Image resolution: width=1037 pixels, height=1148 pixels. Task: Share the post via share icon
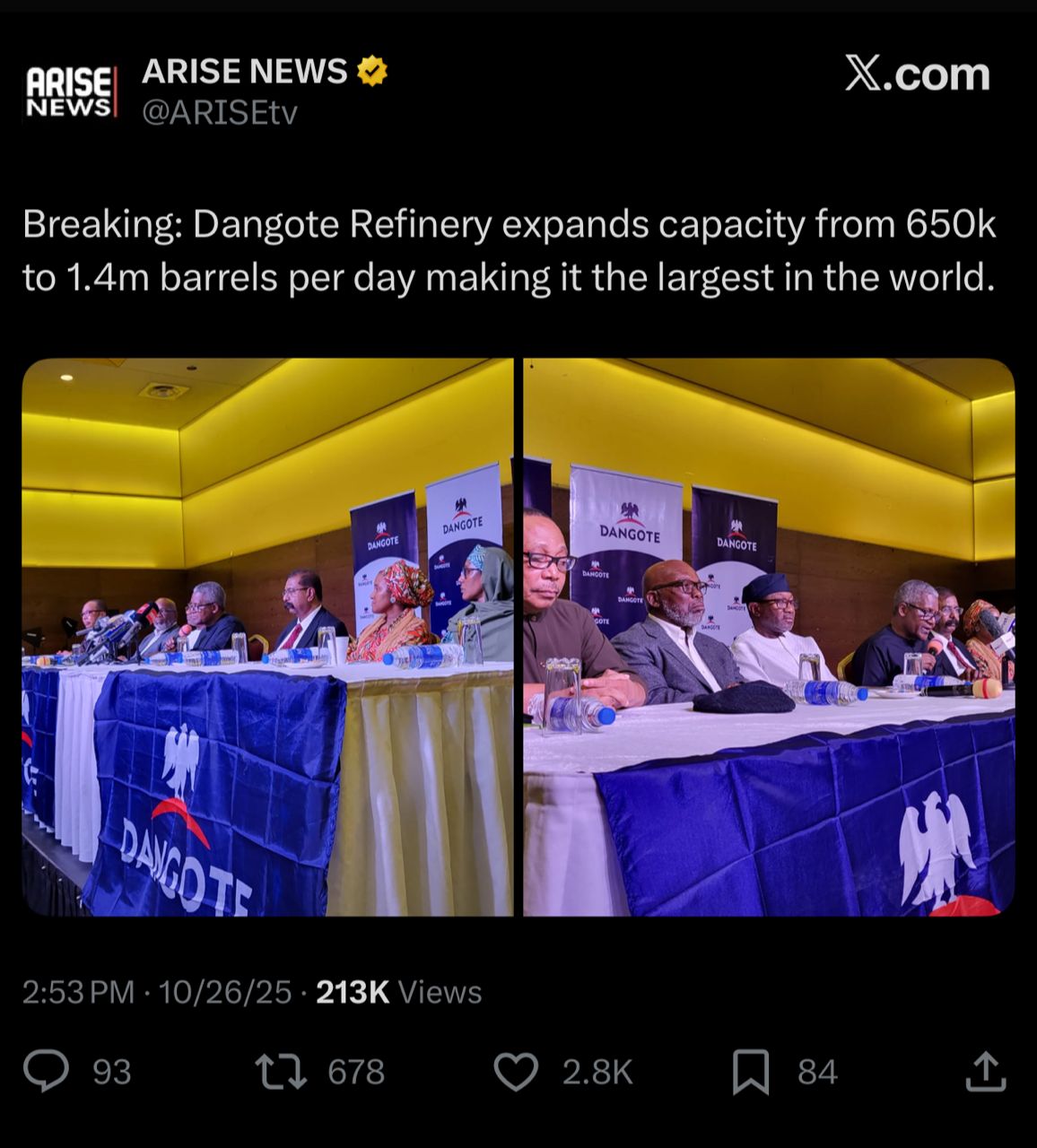click(x=985, y=1071)
